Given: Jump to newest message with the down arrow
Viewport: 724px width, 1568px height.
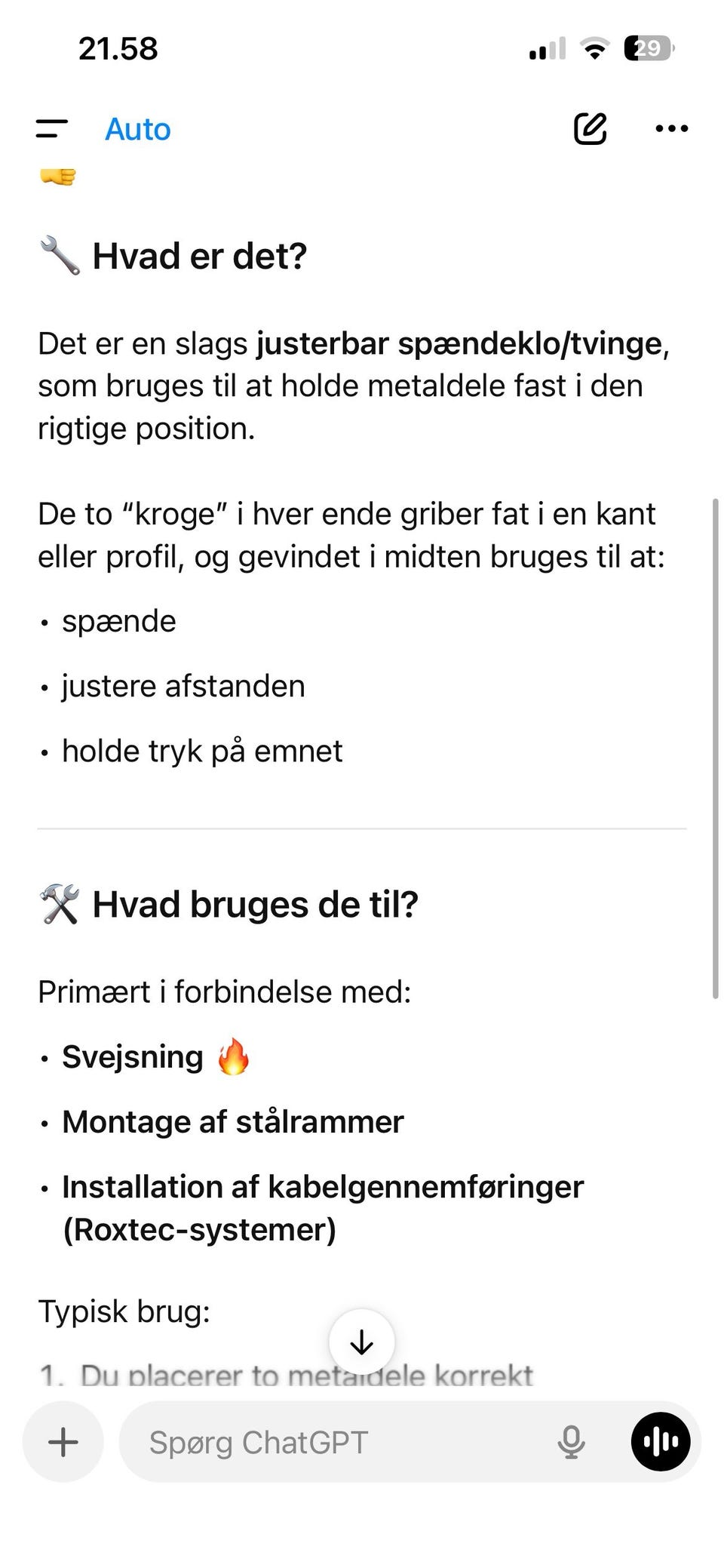Looking at the screenshot, I should [x=362, y=1342].
